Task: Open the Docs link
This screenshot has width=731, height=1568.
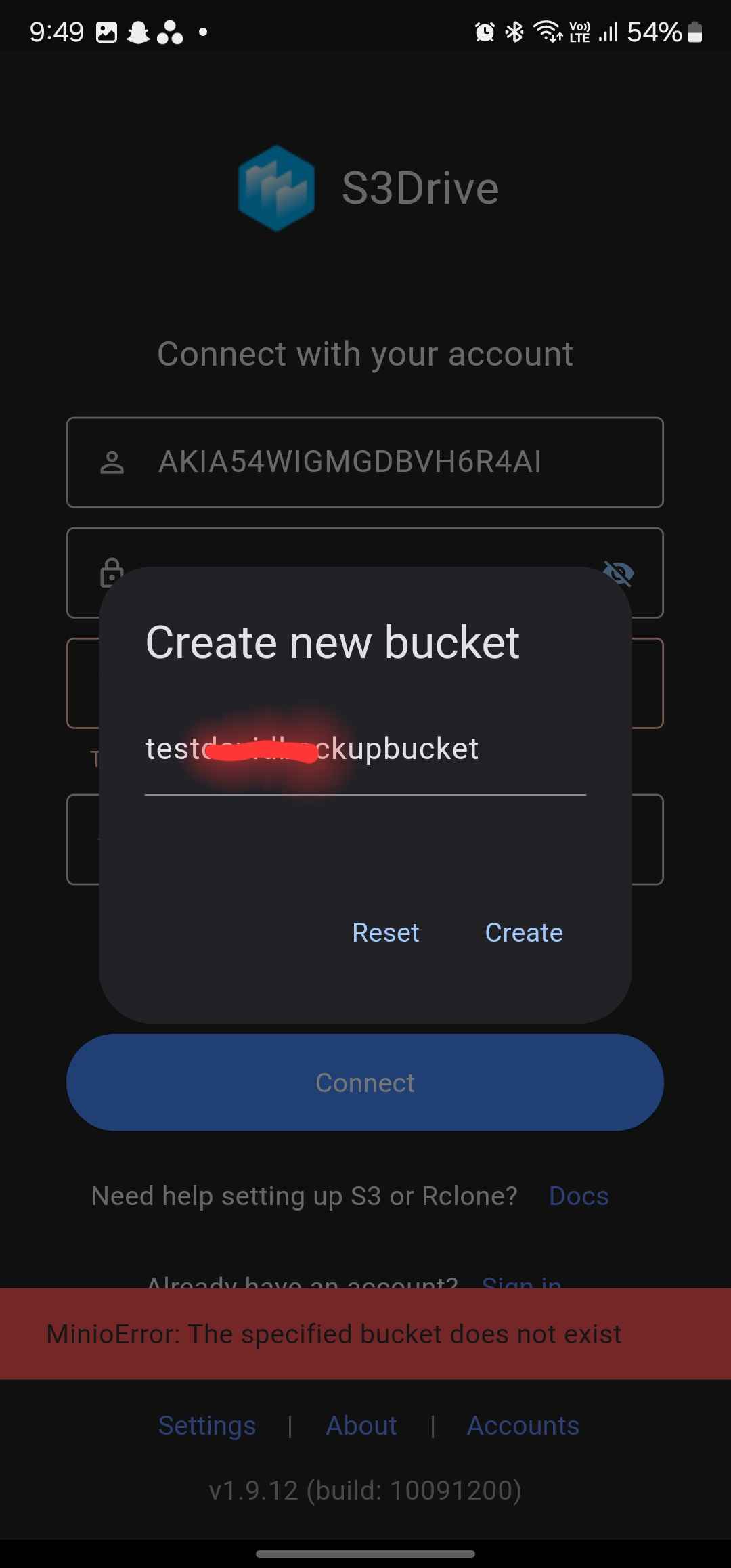Action: click(579, 1196)
